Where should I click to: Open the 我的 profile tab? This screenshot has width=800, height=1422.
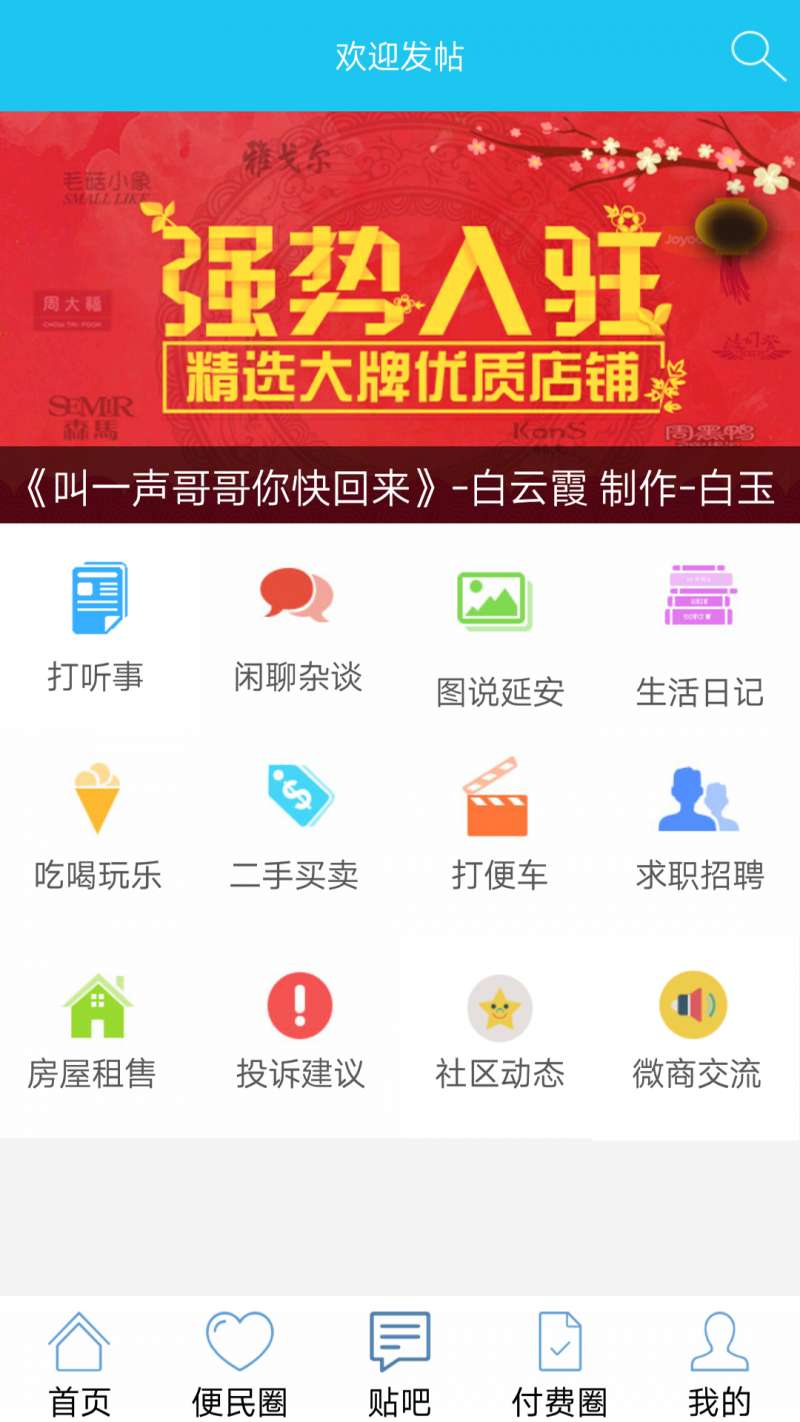coord(720,1362)
